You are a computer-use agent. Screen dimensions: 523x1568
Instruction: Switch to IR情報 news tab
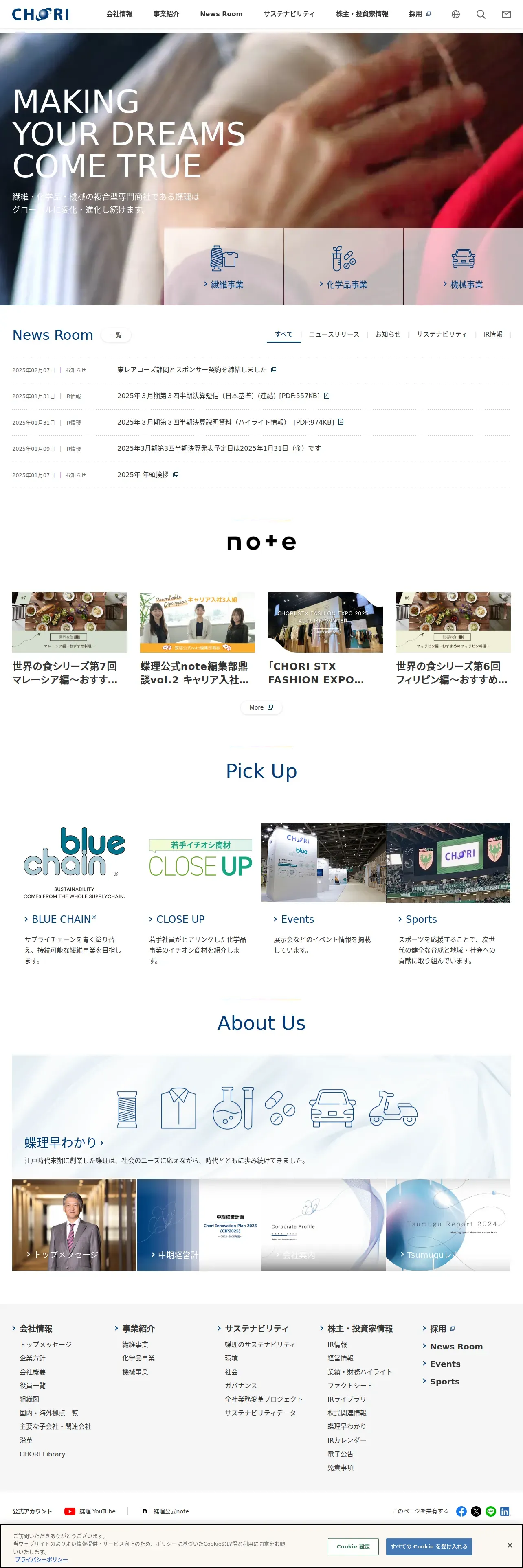click(492, 334)
